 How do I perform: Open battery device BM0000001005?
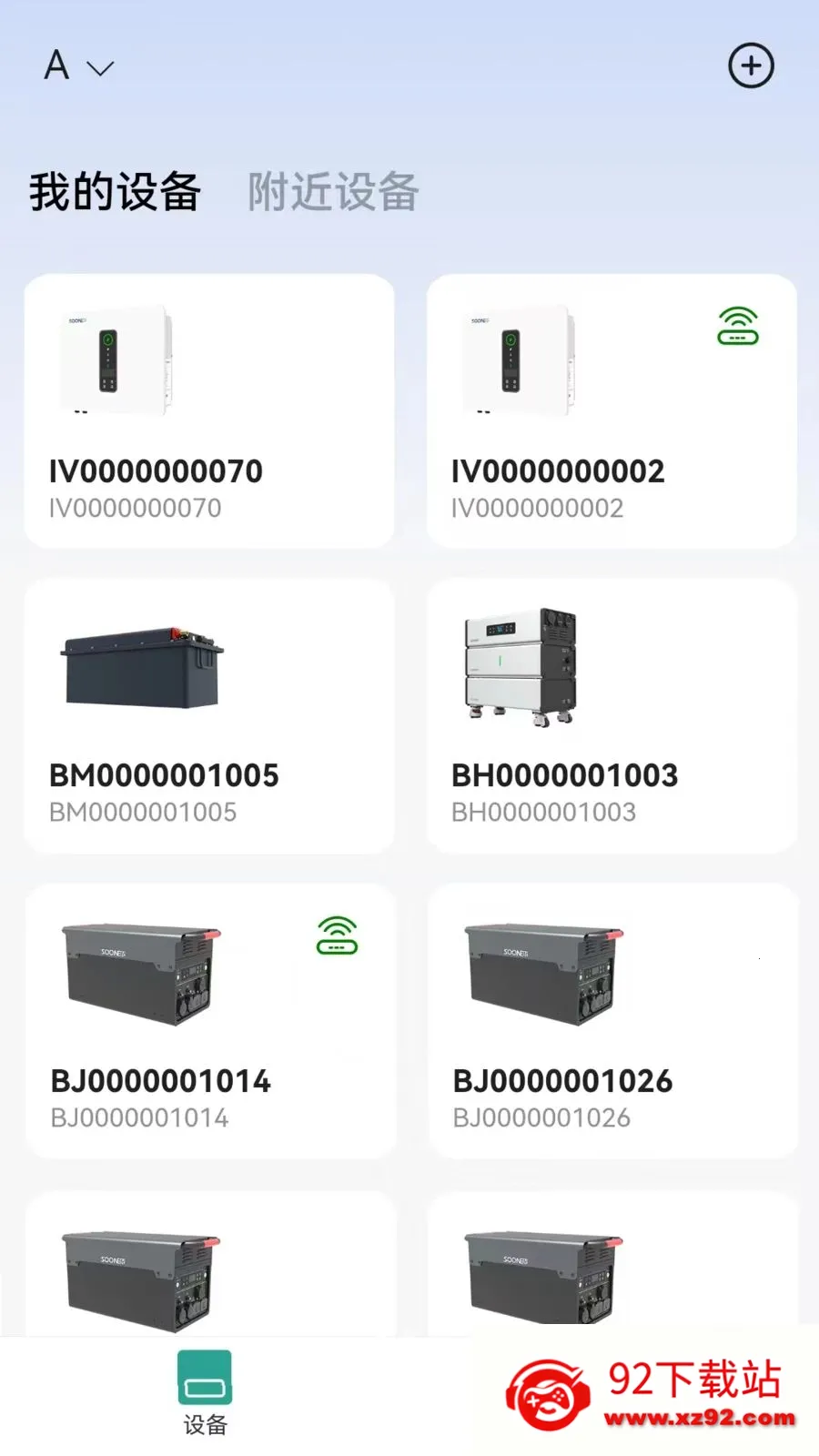209,716
